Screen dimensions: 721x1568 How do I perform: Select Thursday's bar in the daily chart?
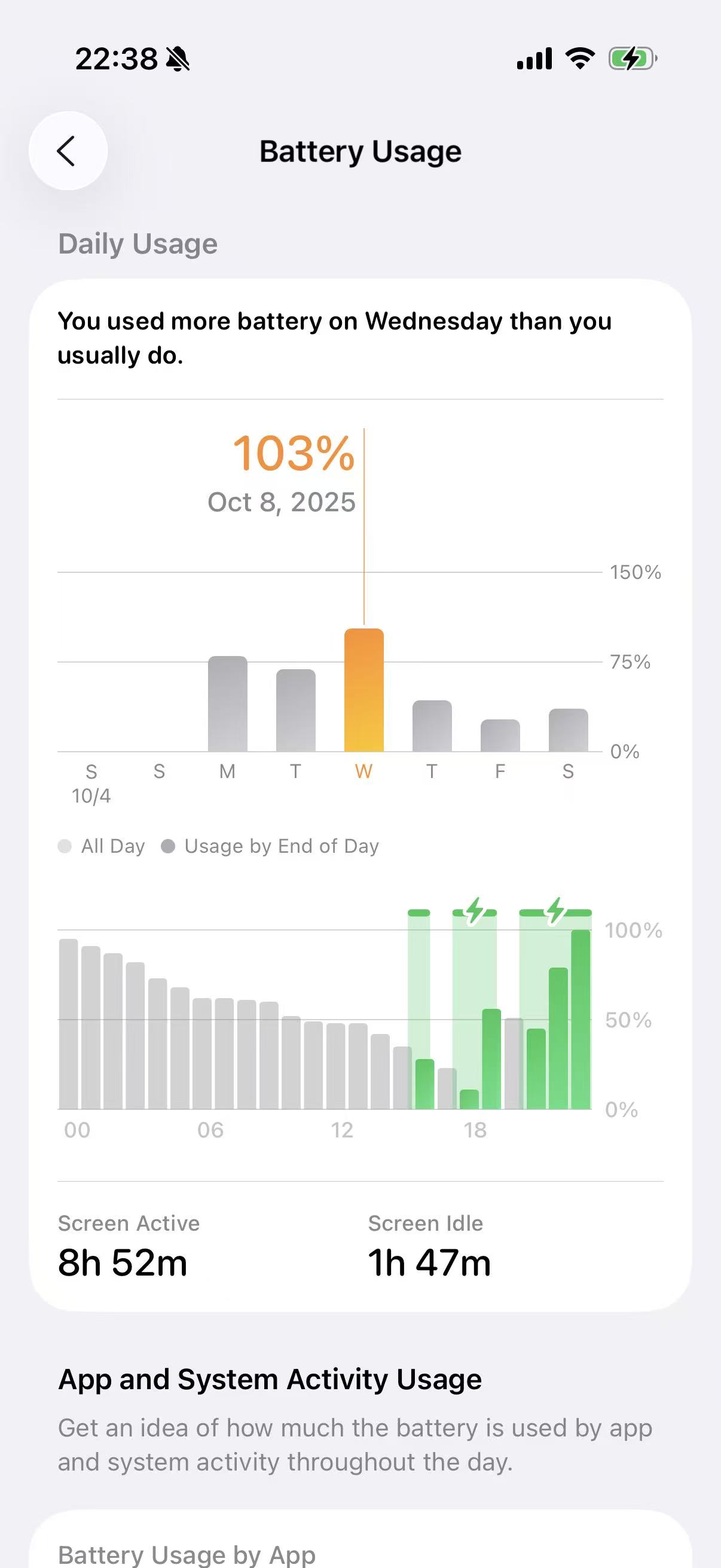click(432, 725)
